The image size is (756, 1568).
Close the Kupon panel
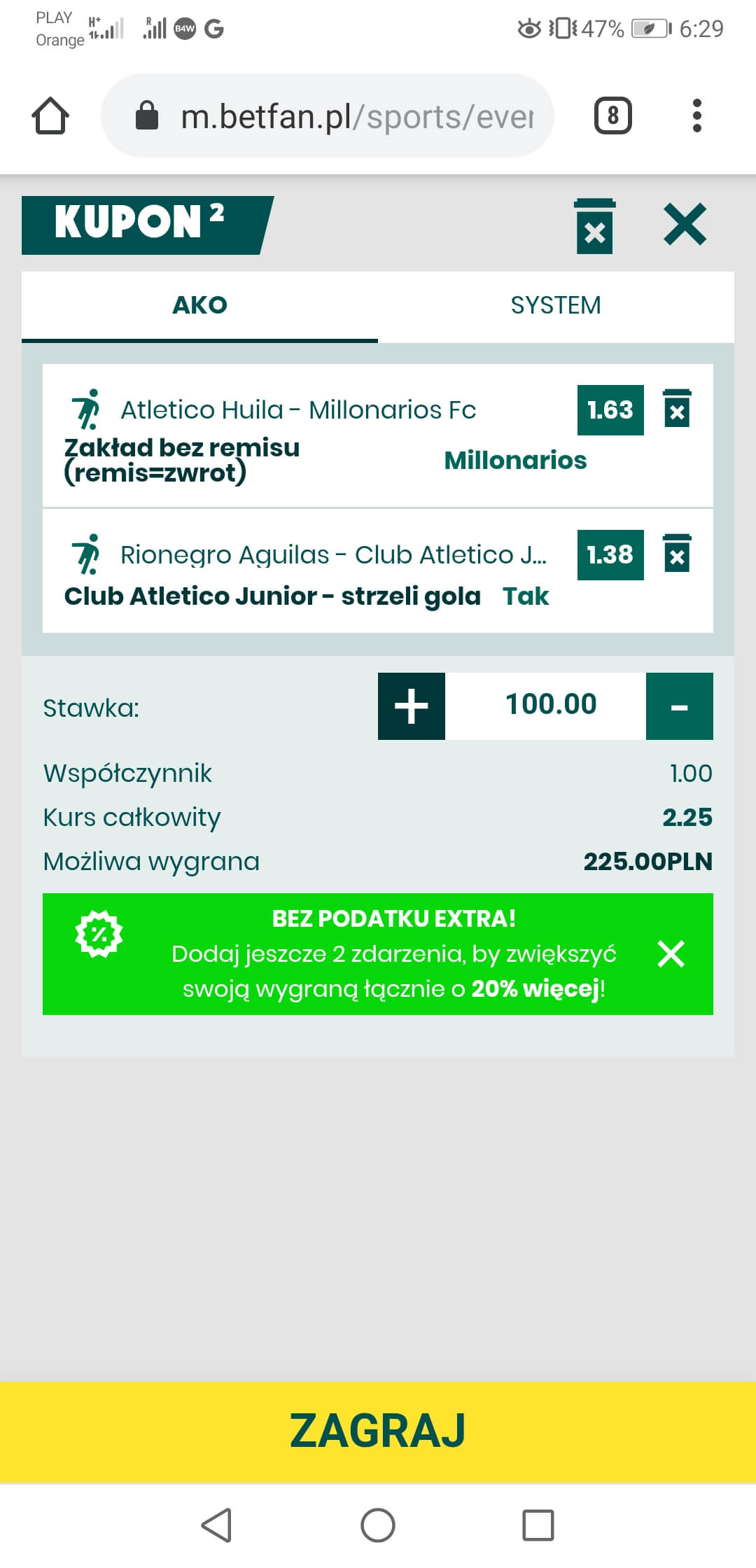(685, 225)
